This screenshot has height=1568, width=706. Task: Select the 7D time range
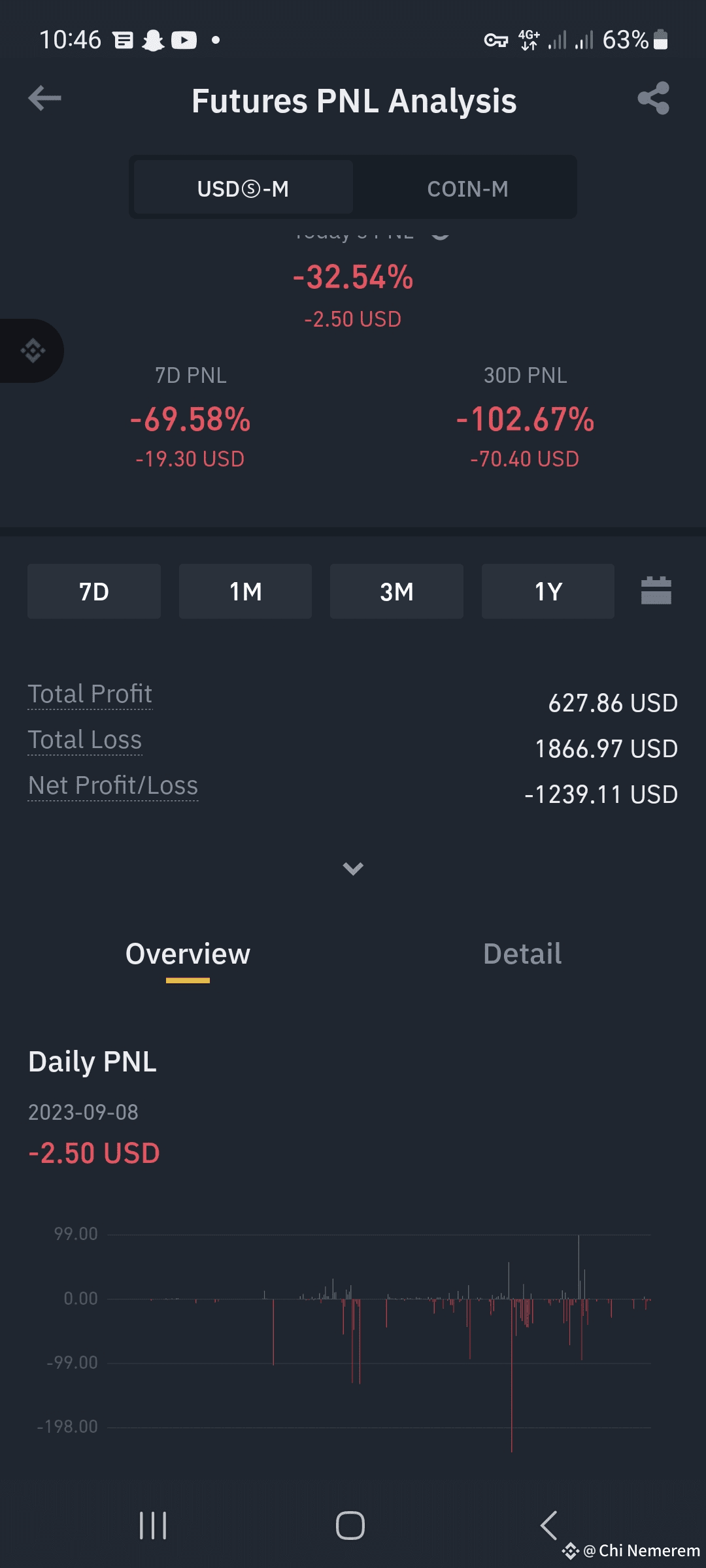[x=94, y=591]
